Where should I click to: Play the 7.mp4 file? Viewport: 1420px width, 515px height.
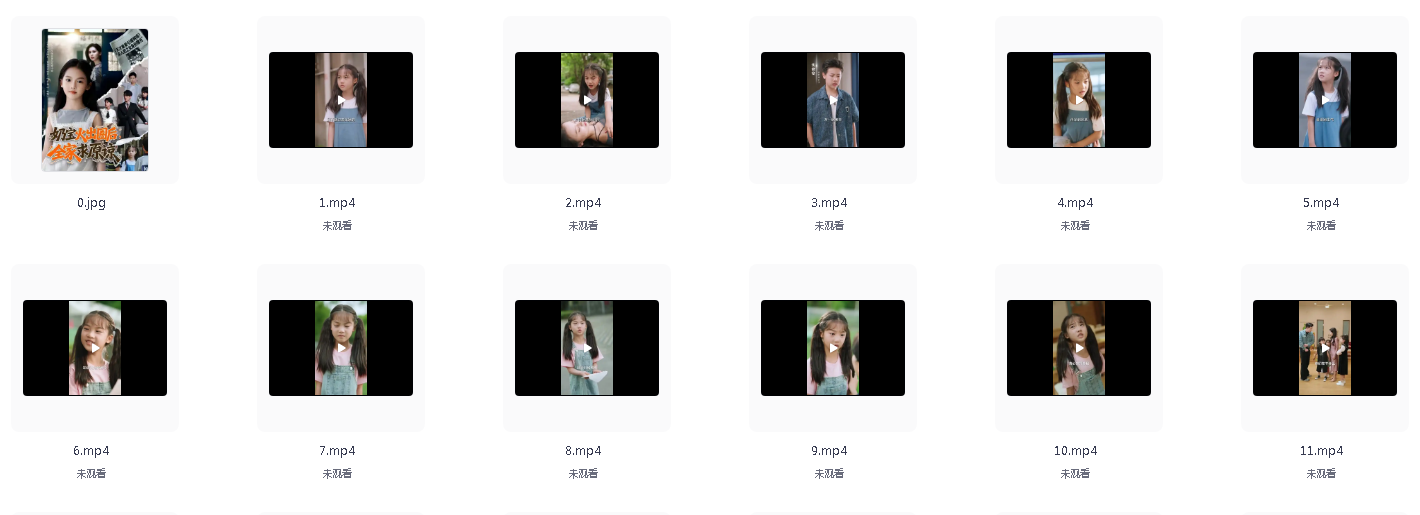[x=341, y=348]
